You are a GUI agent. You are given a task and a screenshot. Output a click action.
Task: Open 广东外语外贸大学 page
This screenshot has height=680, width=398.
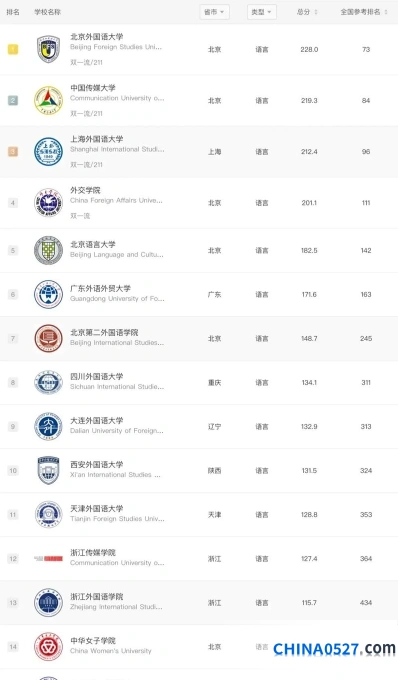101,288
